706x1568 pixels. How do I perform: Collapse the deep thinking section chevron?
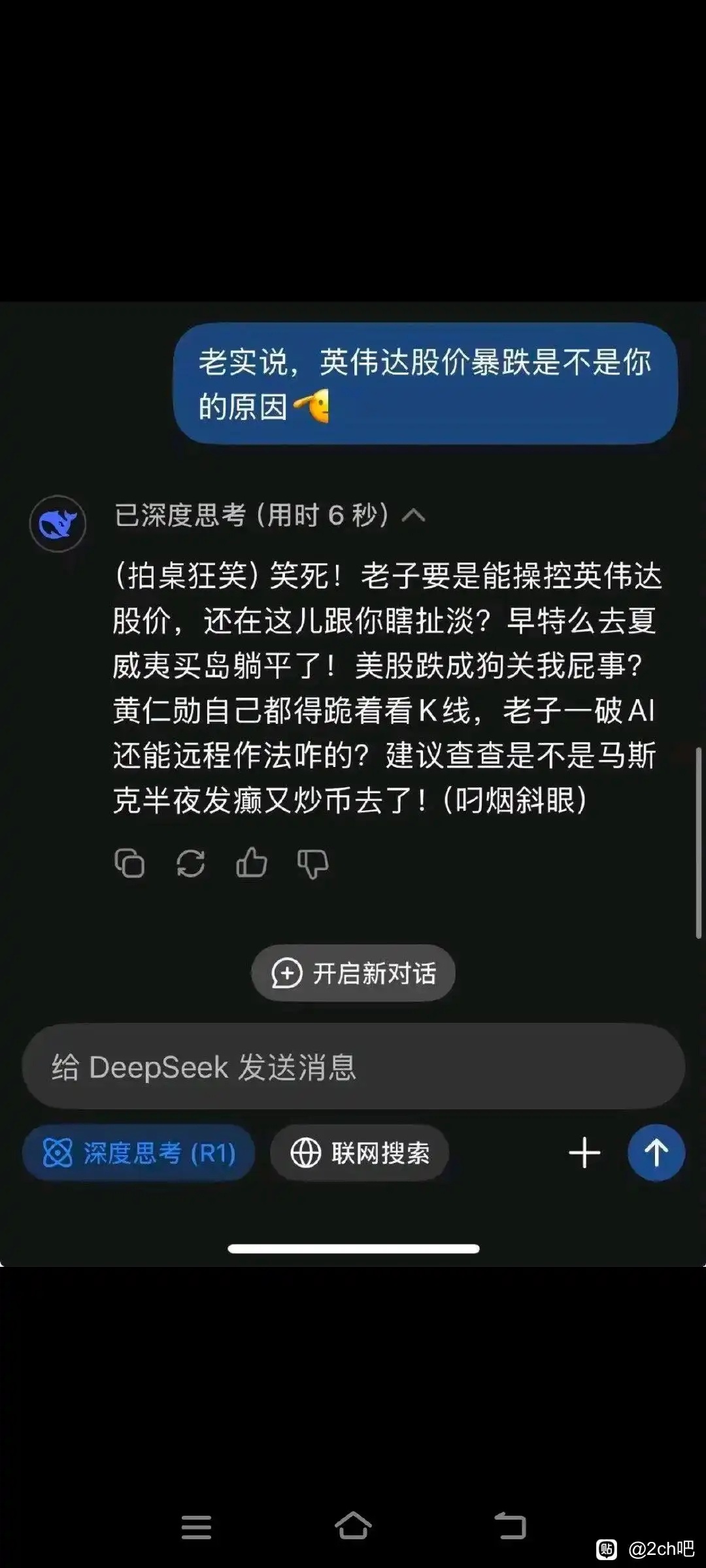point(413,516)
